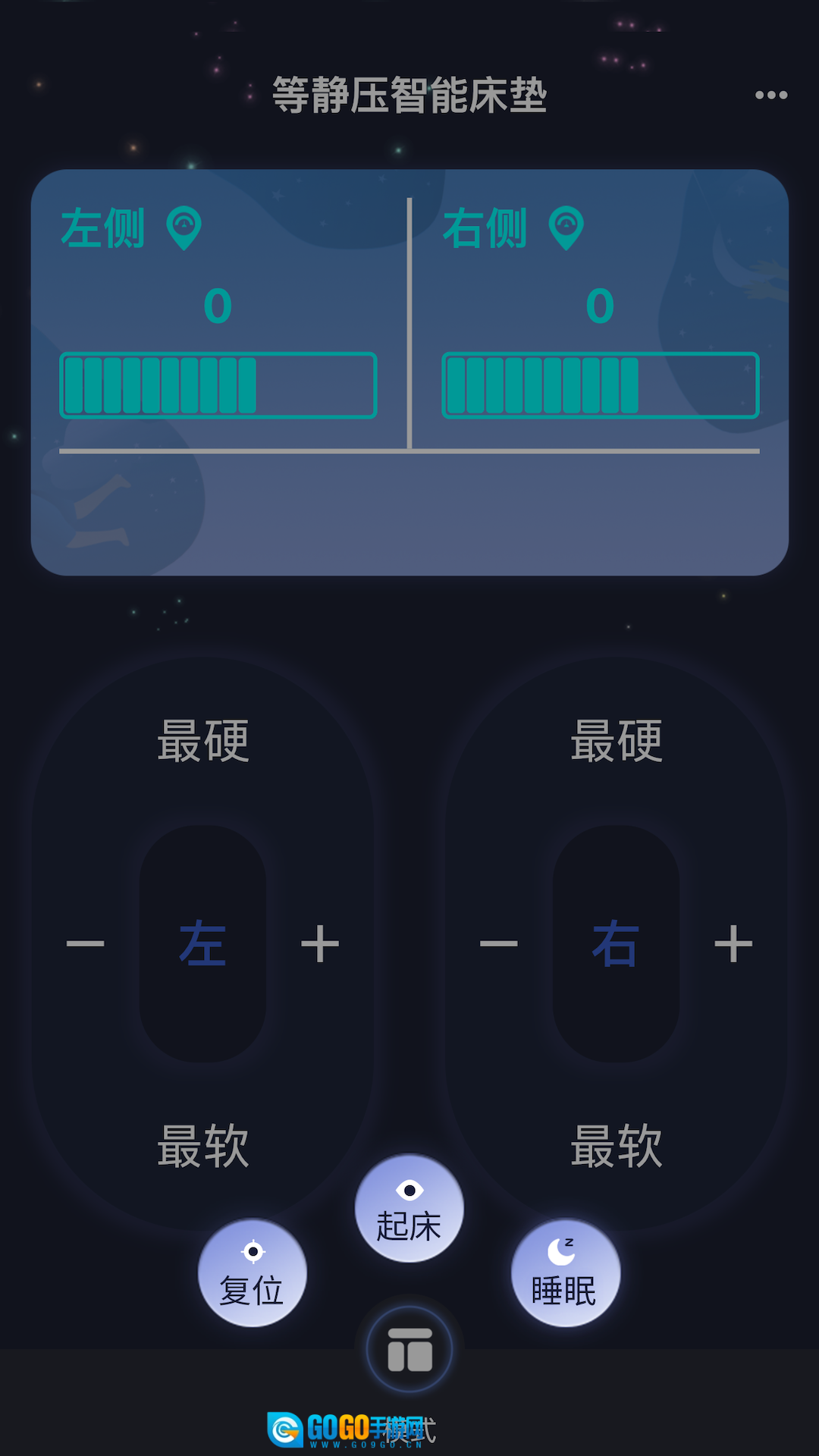Increase left side firmness with plus
The width and height of the screenshot is (819, 1456).
(x=320, y=944)
